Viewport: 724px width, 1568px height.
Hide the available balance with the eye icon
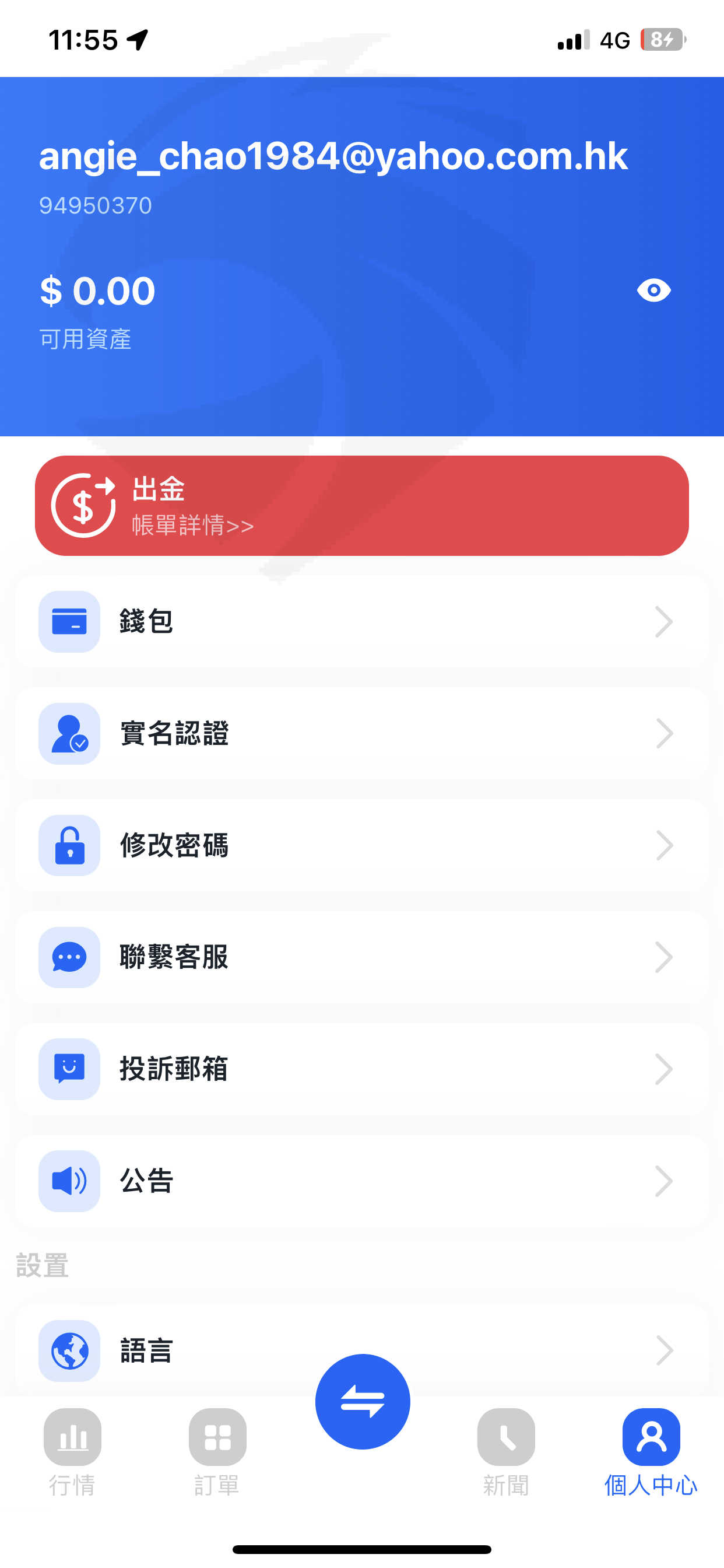tap(653, 290)
